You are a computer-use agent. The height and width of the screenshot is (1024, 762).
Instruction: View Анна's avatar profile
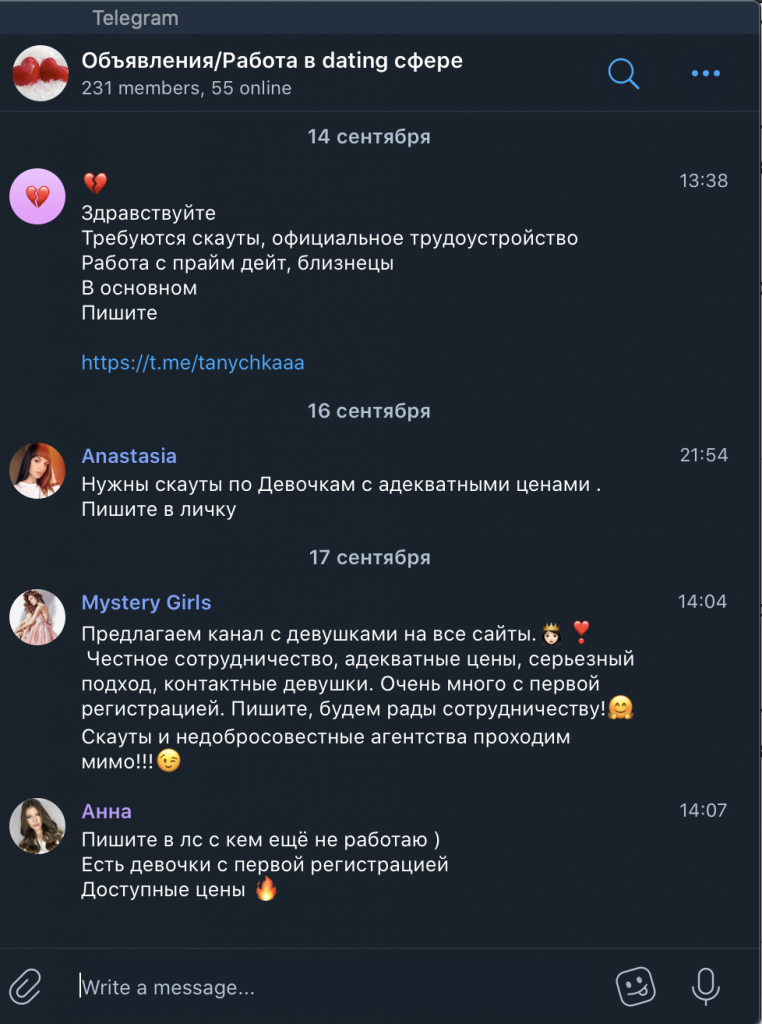click(37, 825)
